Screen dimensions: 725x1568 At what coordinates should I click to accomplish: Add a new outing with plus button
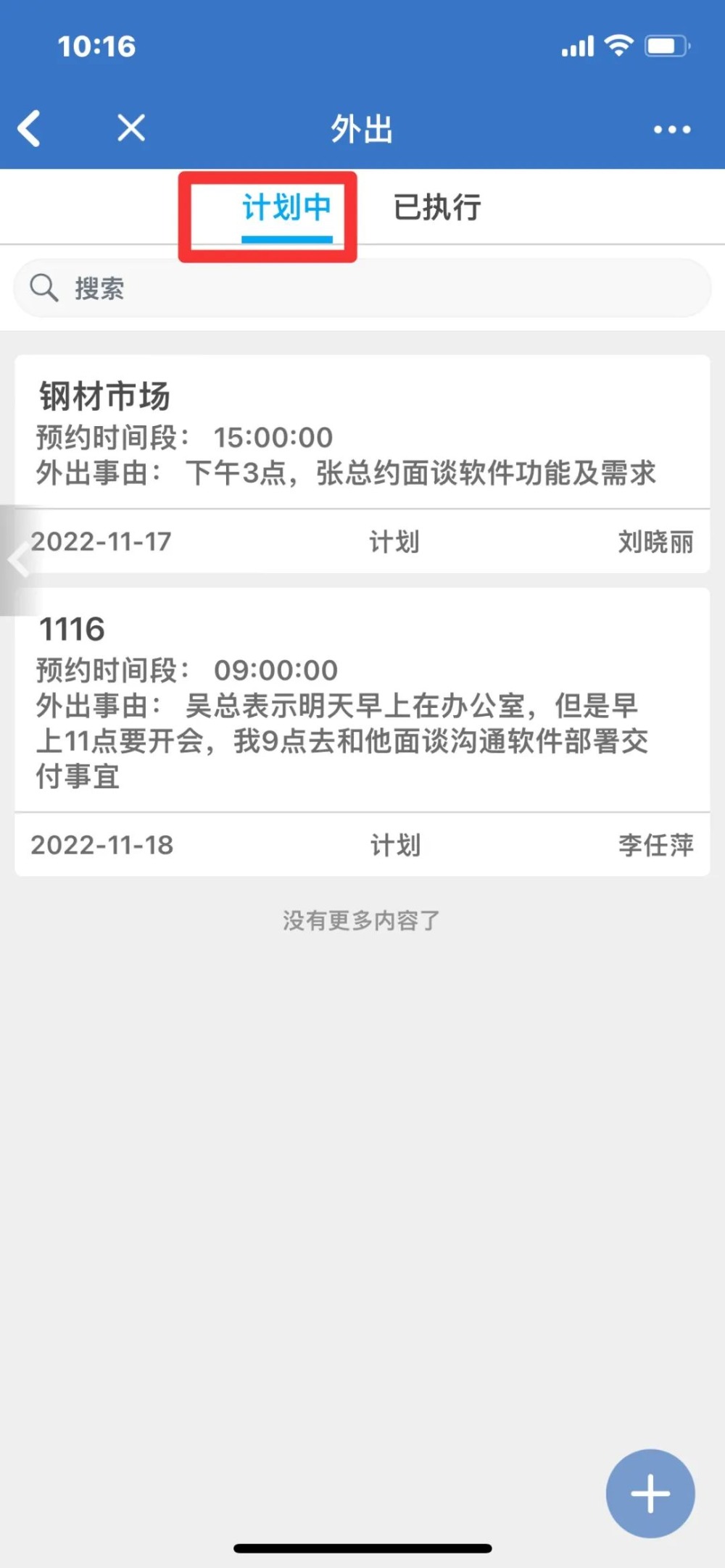click(x=650, y=1493)
